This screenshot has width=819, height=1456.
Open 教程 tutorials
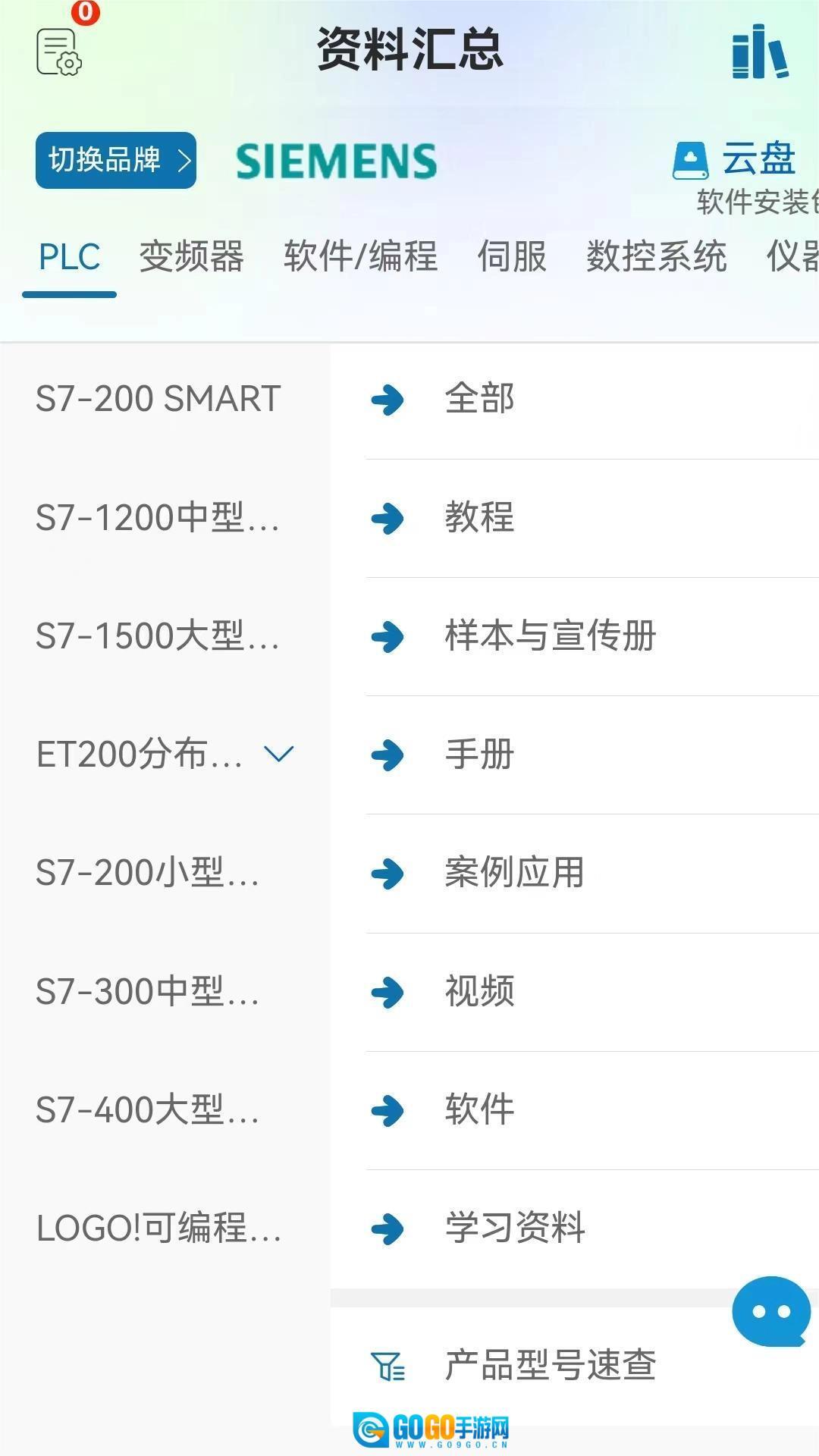479,518
